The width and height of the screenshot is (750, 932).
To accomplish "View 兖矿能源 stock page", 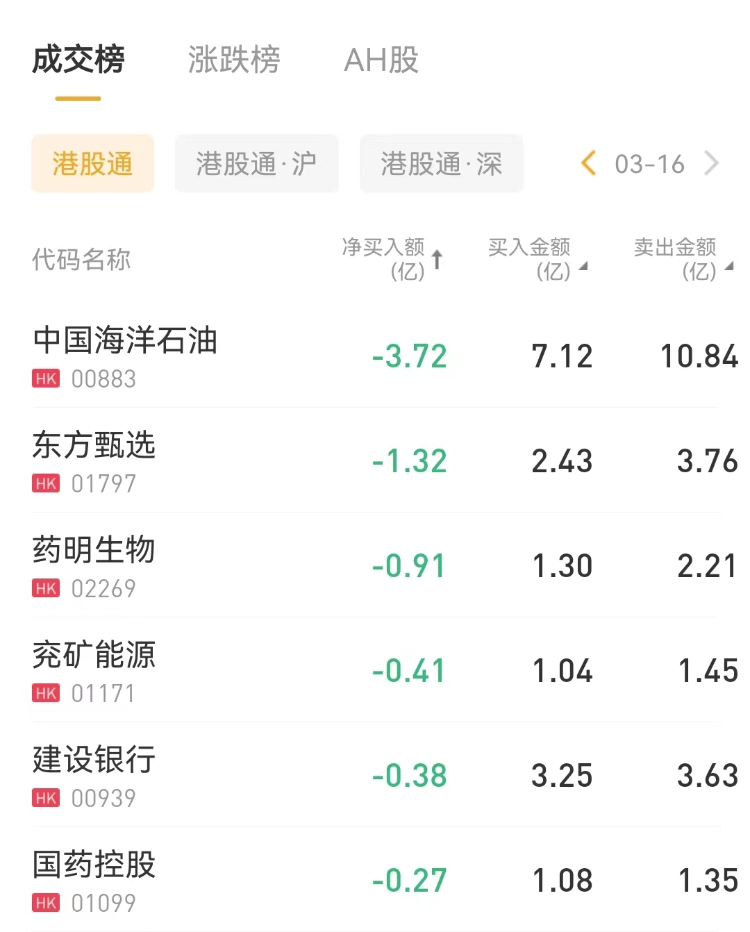I will pos(94,670).
